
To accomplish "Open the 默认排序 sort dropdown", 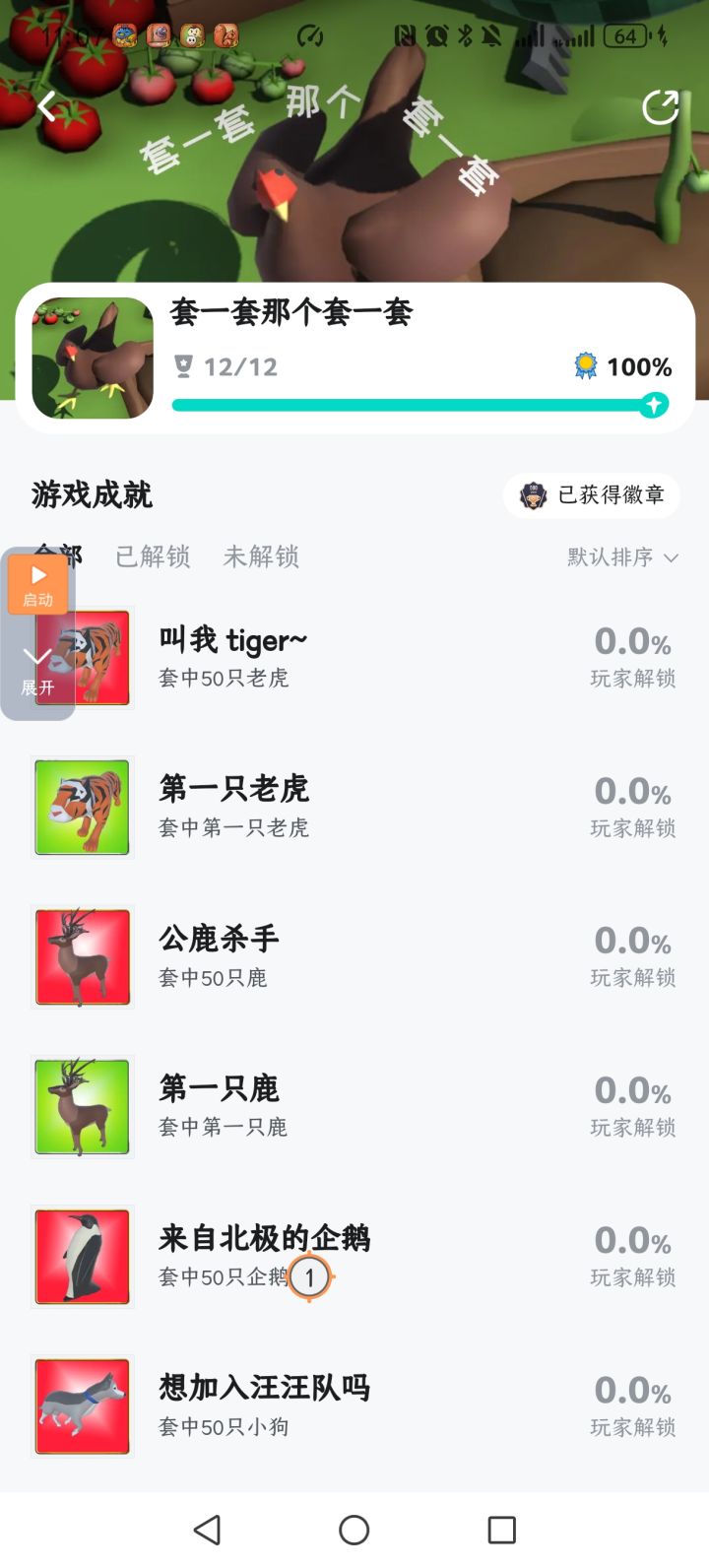I will click(622, 557).
